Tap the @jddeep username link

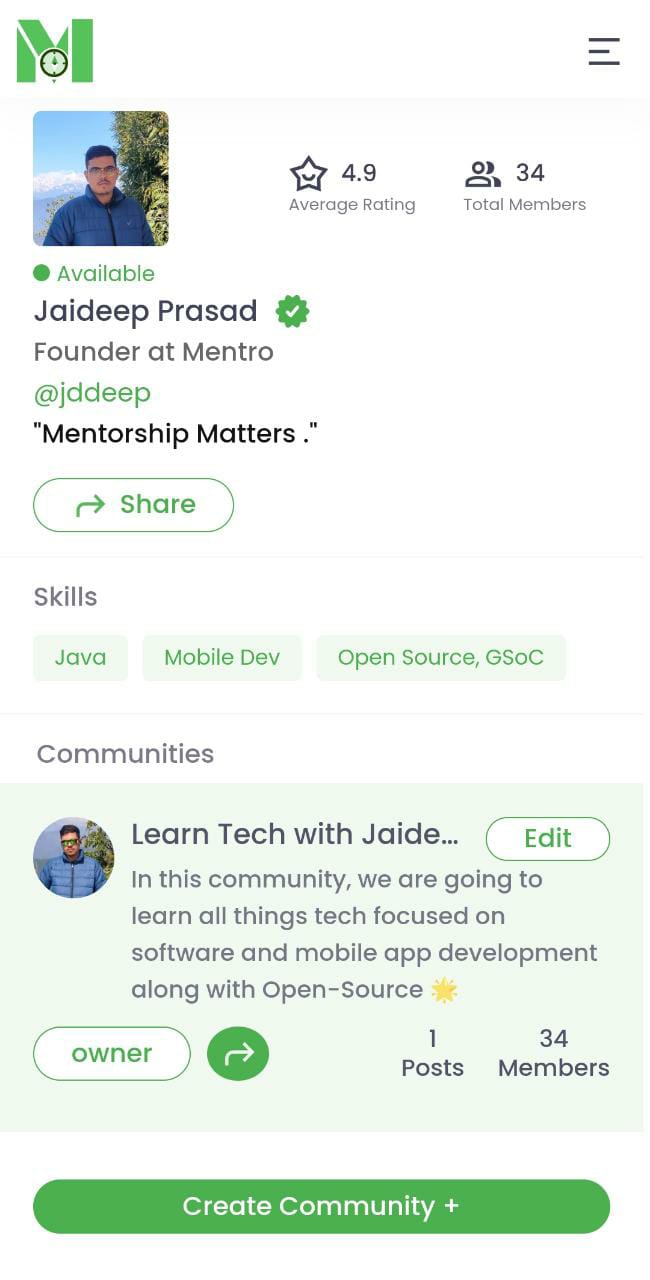point(92,393)
